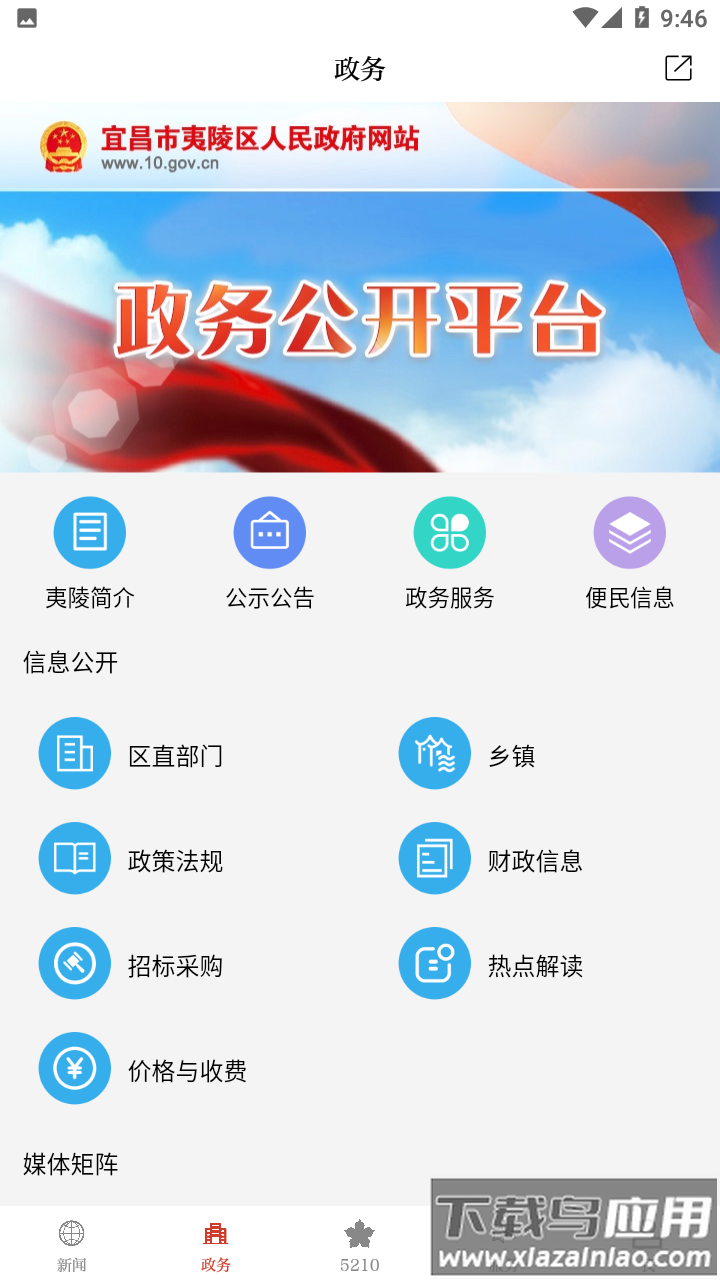Select the 政务 tab in bottom navigation

click(x=215, y=1243)
